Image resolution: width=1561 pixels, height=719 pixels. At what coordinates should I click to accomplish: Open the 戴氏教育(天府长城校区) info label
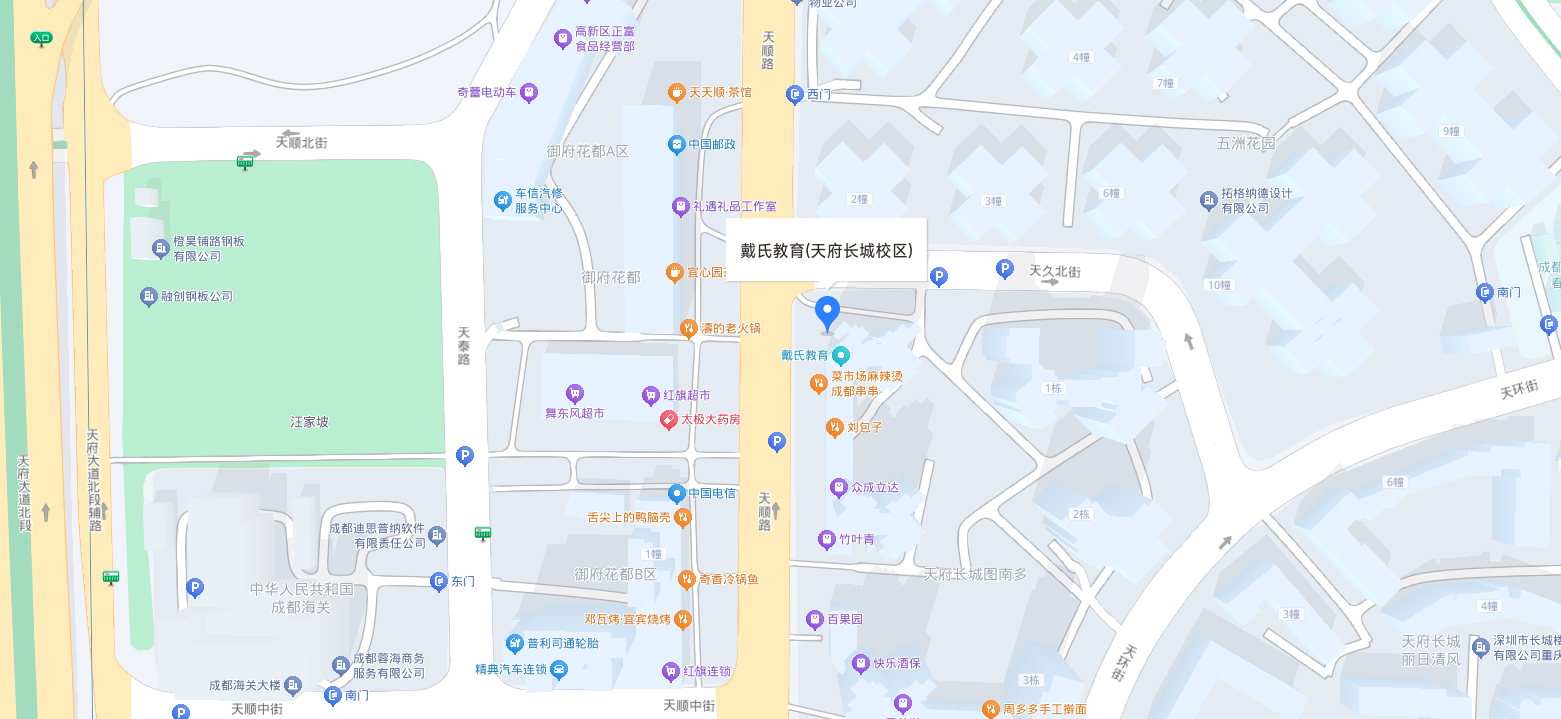pyautogui.click(x=826, y=250)
